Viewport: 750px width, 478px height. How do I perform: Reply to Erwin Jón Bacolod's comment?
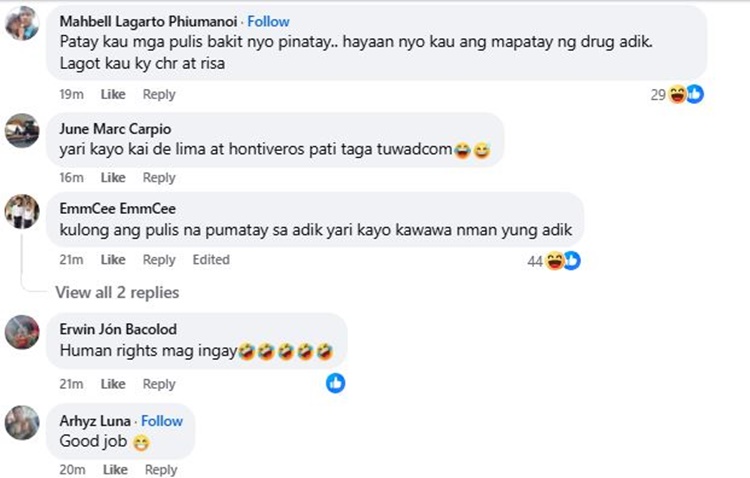(158, 384)
